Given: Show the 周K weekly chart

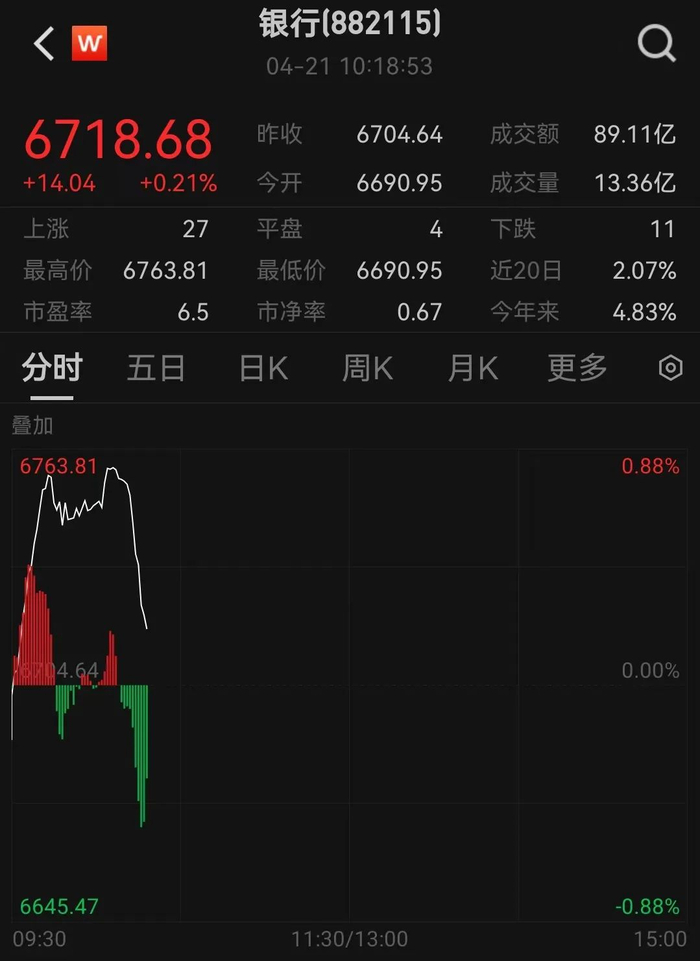Looking at the screenshot, I should coord(368,368).
